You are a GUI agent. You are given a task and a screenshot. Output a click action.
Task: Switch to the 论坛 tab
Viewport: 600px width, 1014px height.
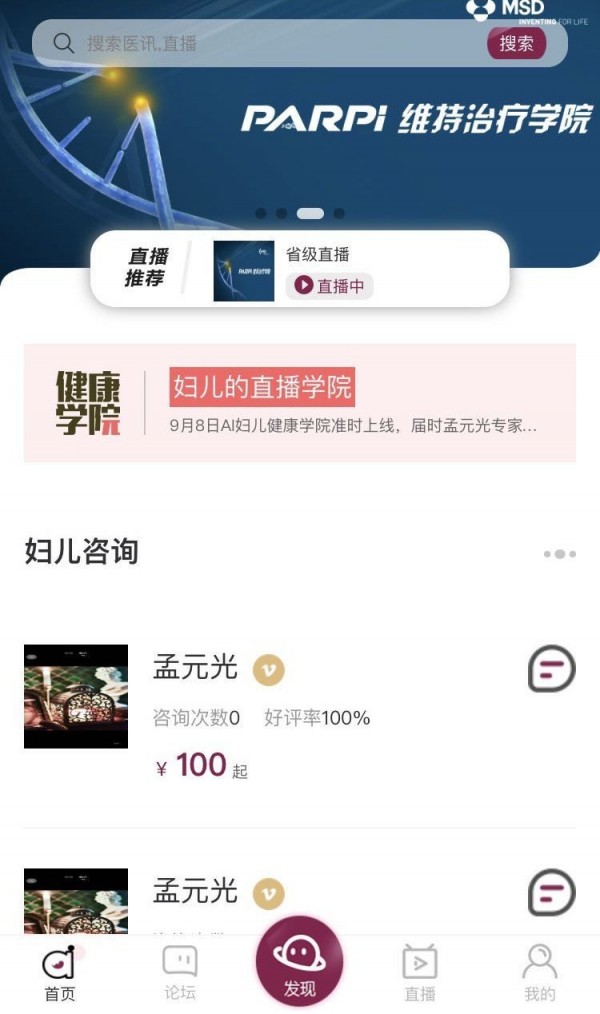180,974
